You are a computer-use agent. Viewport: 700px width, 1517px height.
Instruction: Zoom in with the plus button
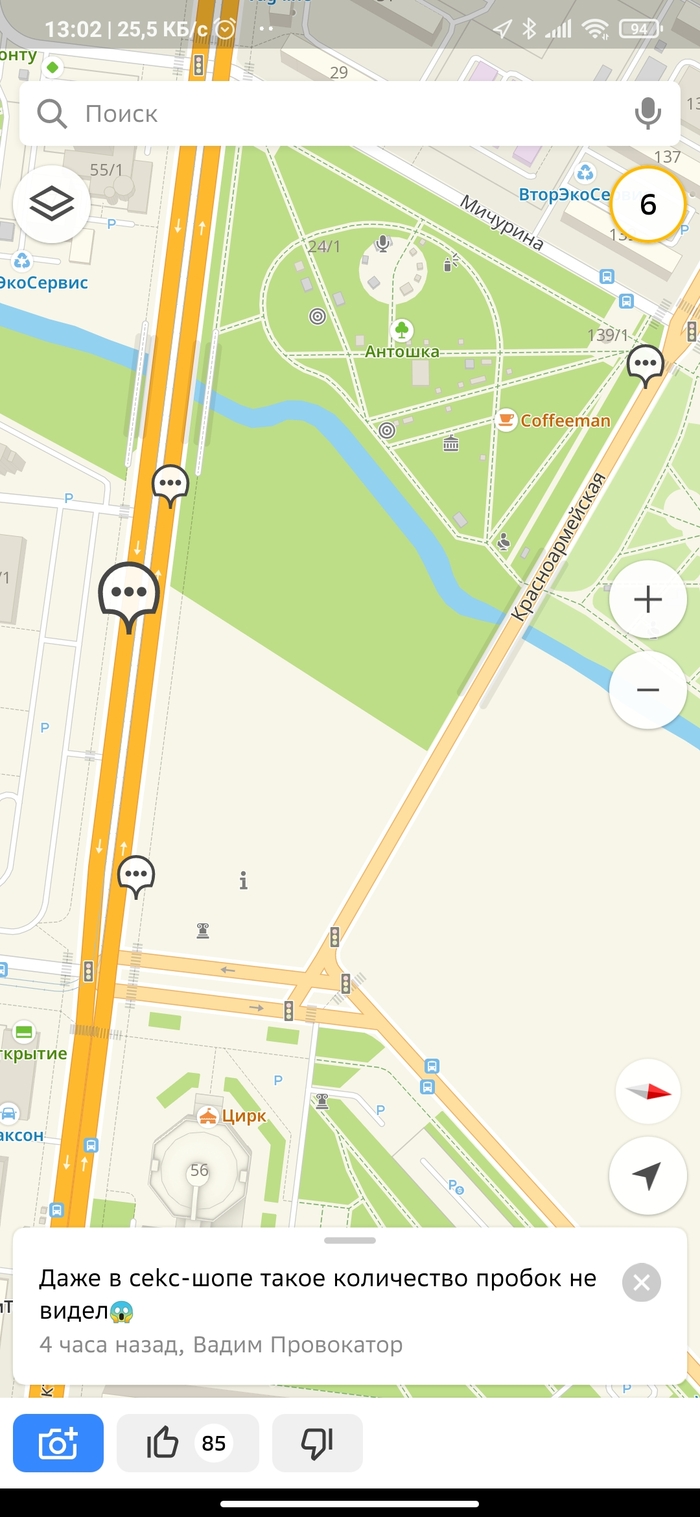coord(647,600)
